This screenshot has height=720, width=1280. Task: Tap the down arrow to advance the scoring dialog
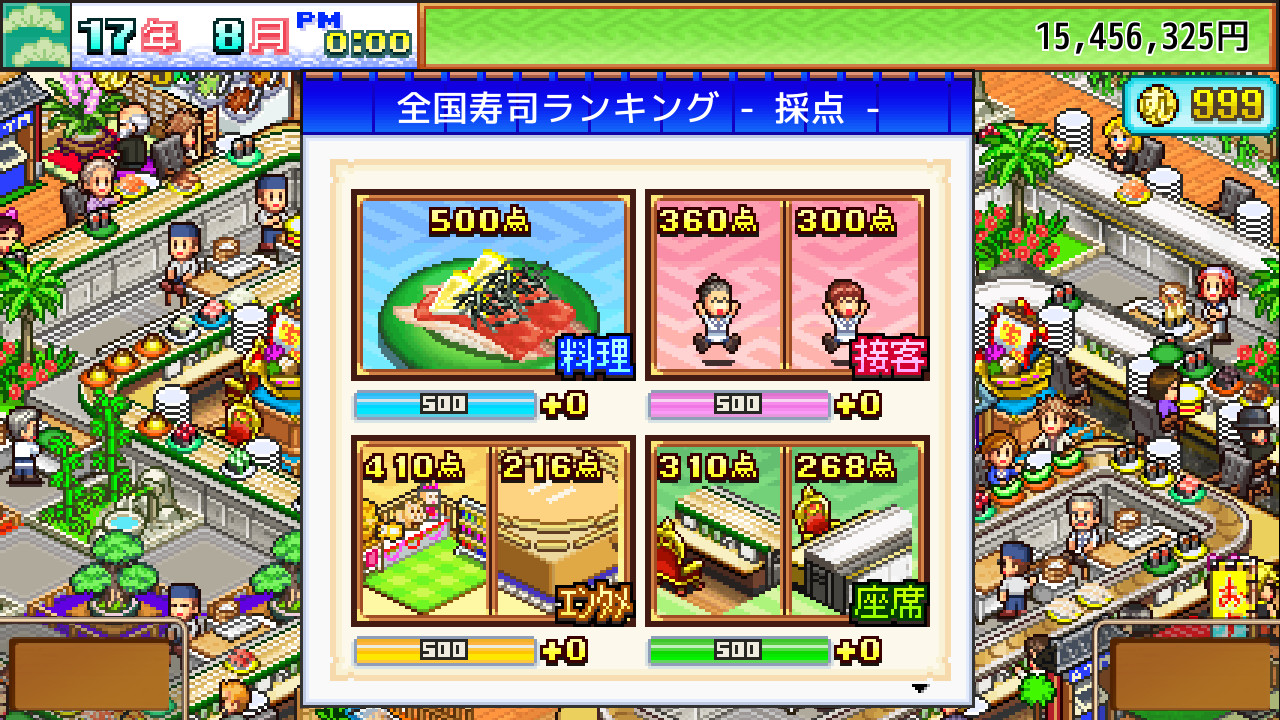point(920,688)
